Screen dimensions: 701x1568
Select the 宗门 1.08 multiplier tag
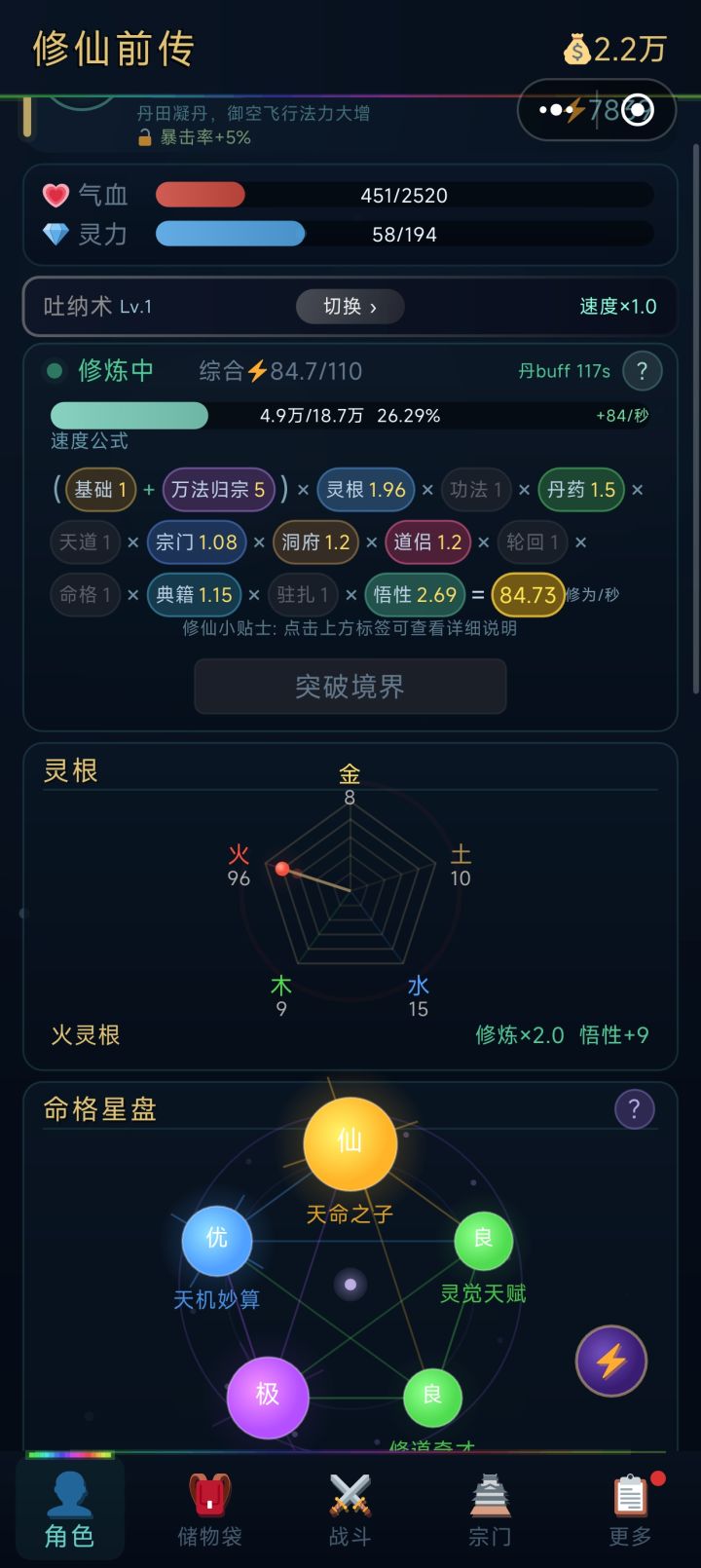pos(196,542)
